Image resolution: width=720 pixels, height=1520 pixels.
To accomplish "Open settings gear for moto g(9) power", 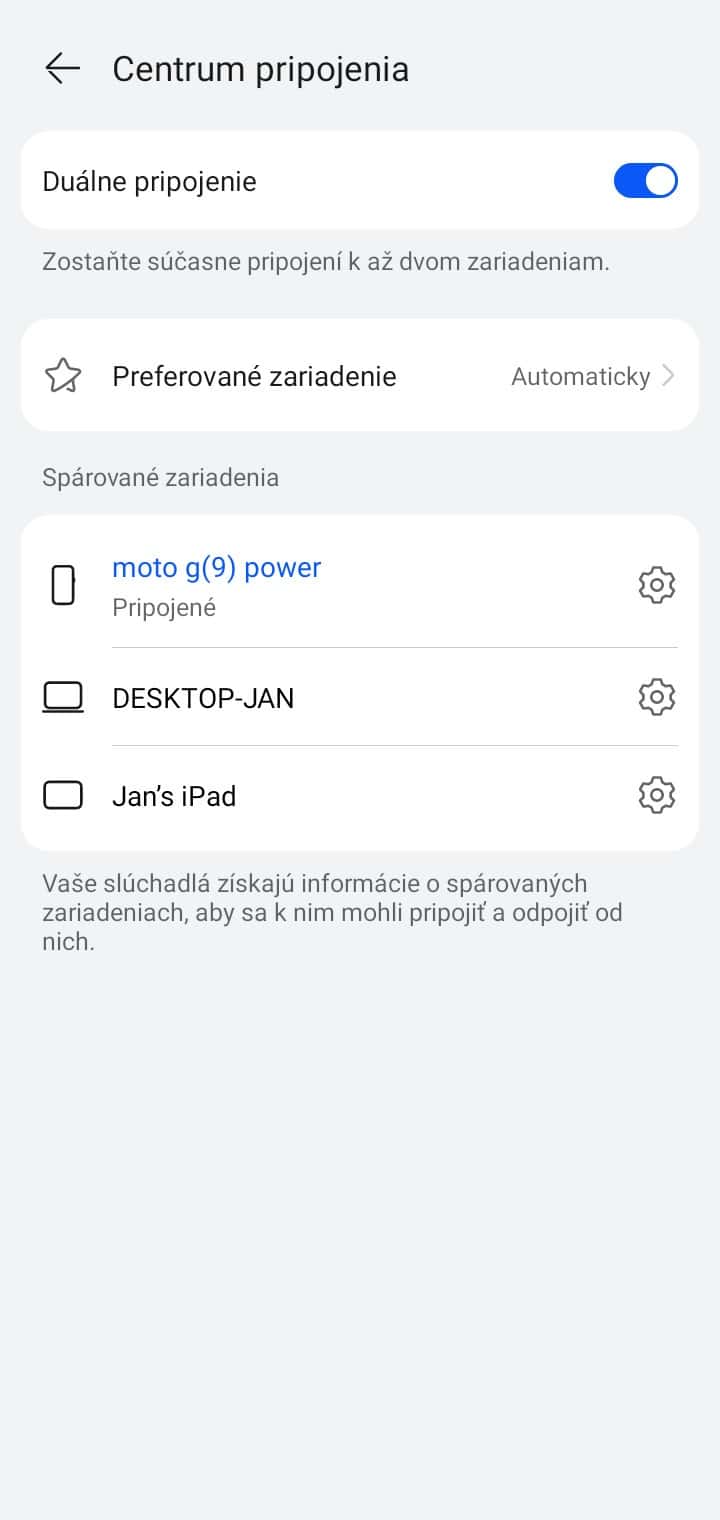I will (x=657, y=585).
